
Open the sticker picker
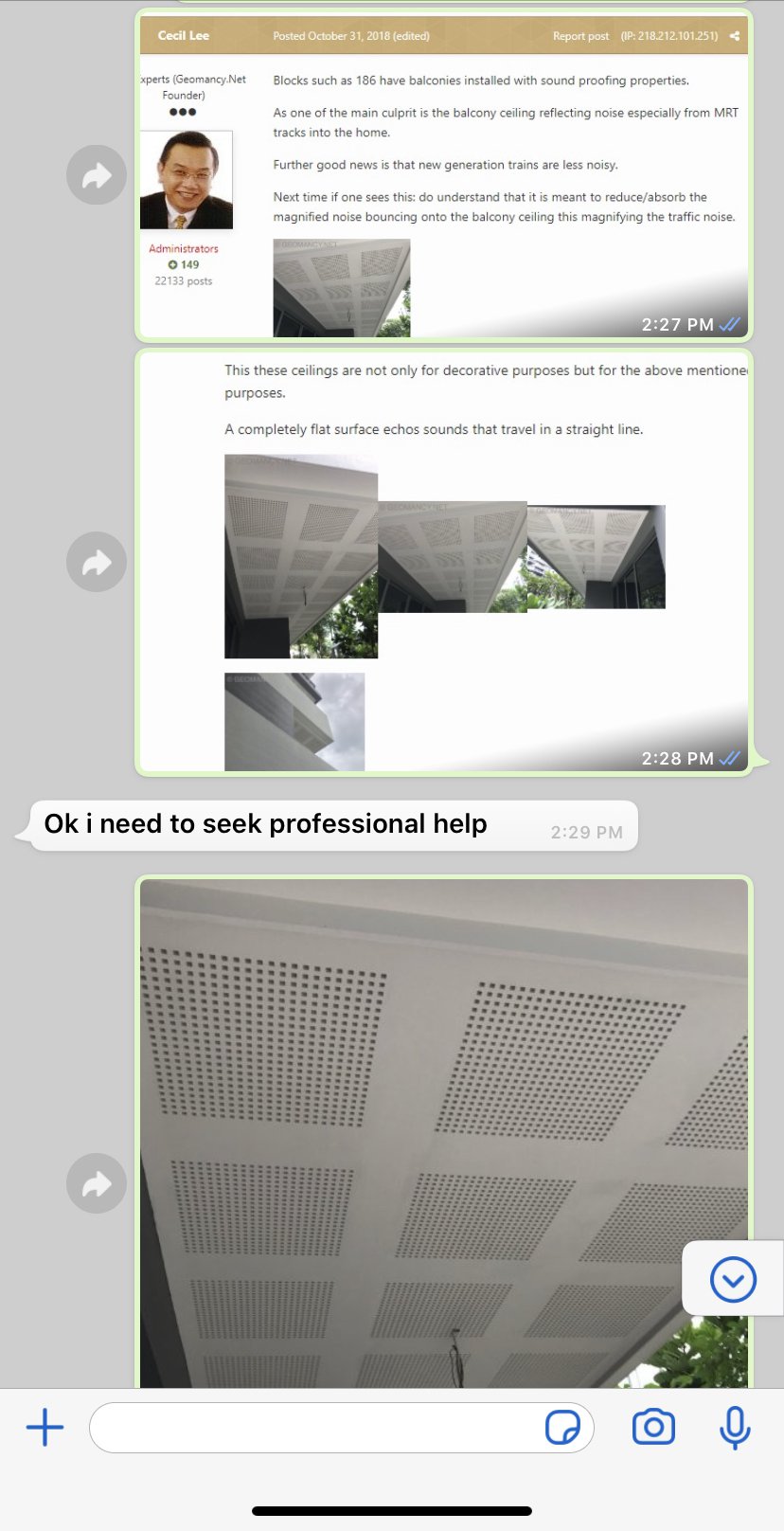pos(562,1427)
